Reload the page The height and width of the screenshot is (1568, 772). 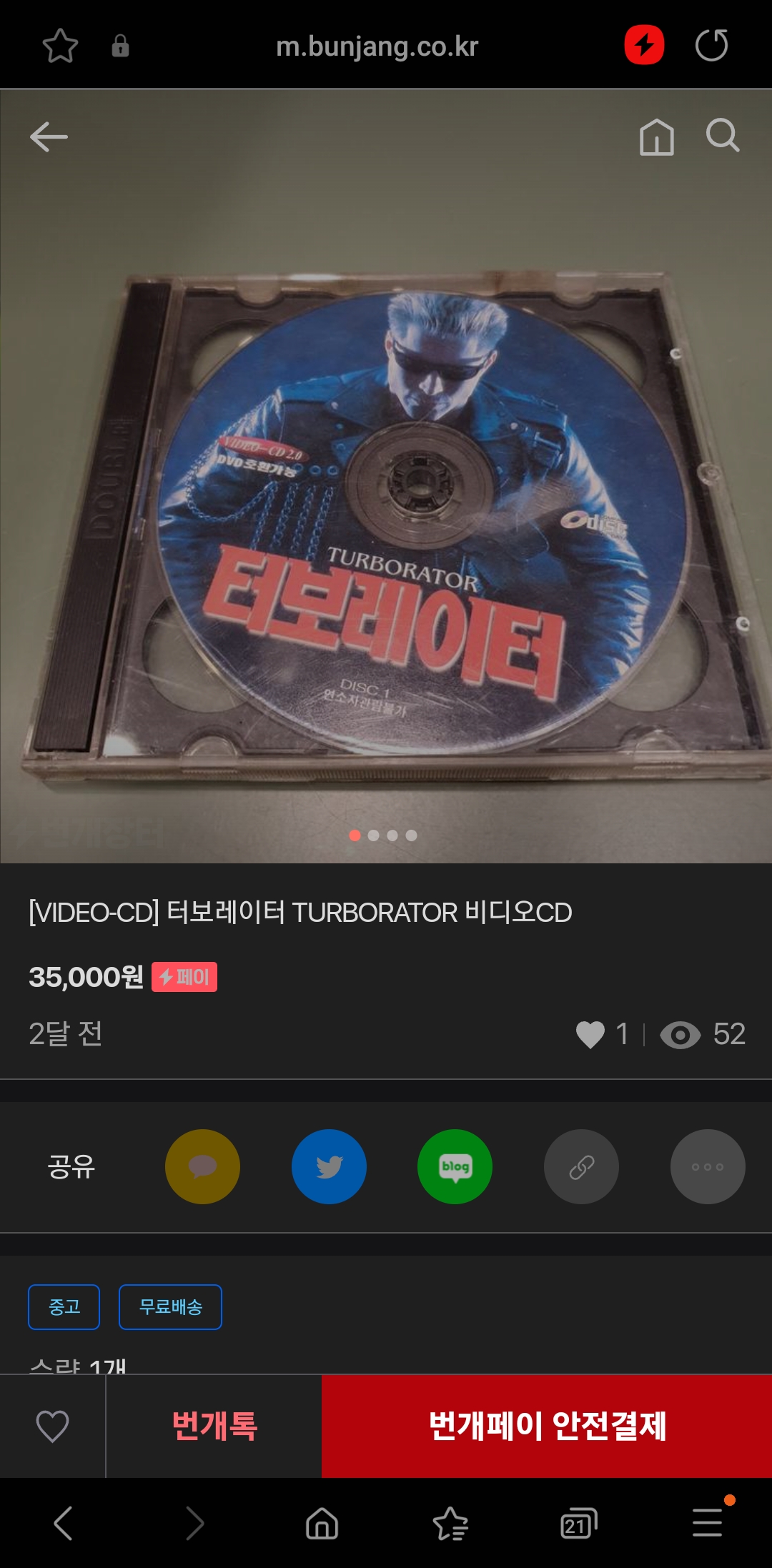click(711, 46)
